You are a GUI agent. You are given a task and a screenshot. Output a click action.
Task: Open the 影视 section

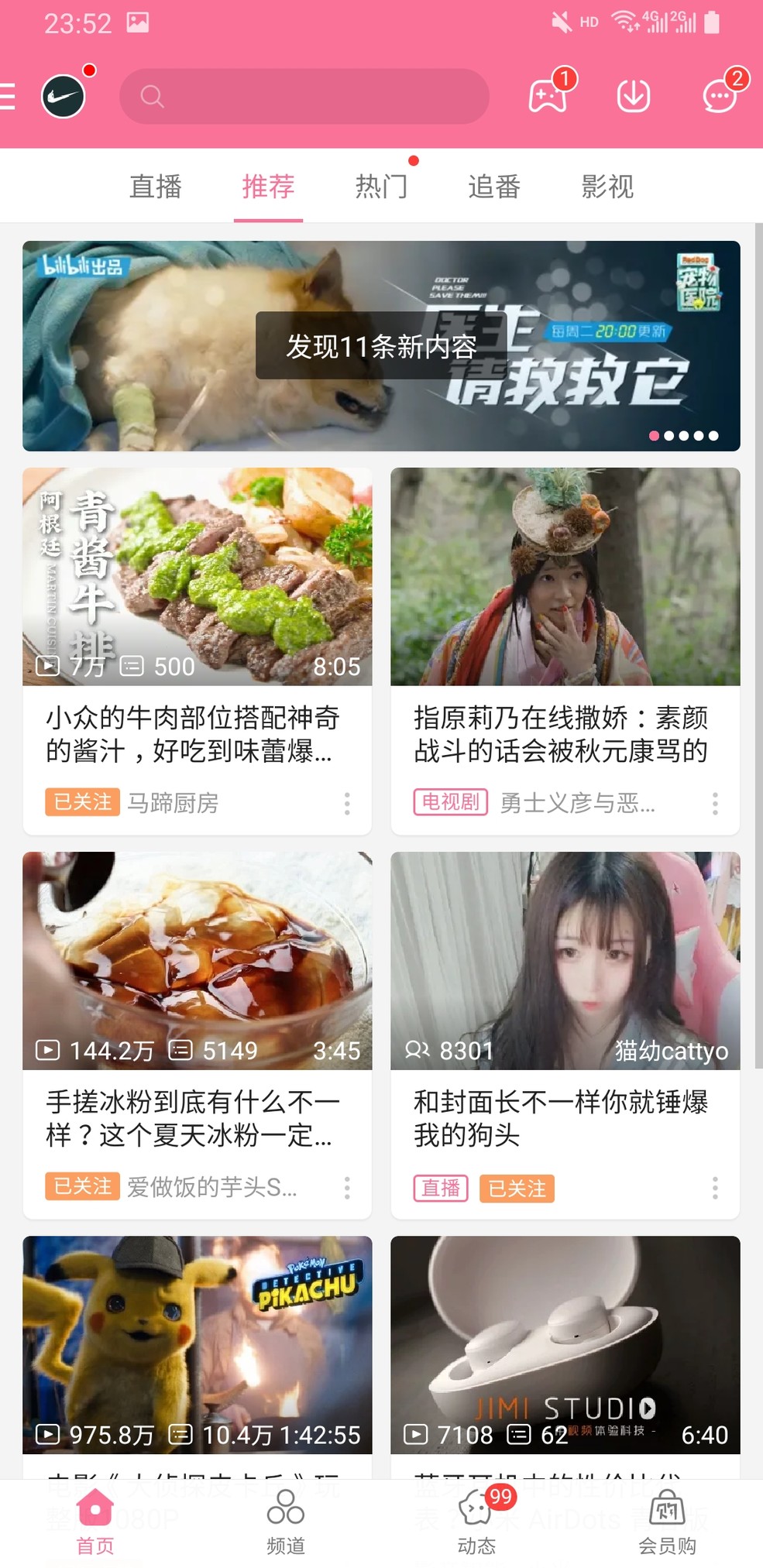click(x=608, y=186)
